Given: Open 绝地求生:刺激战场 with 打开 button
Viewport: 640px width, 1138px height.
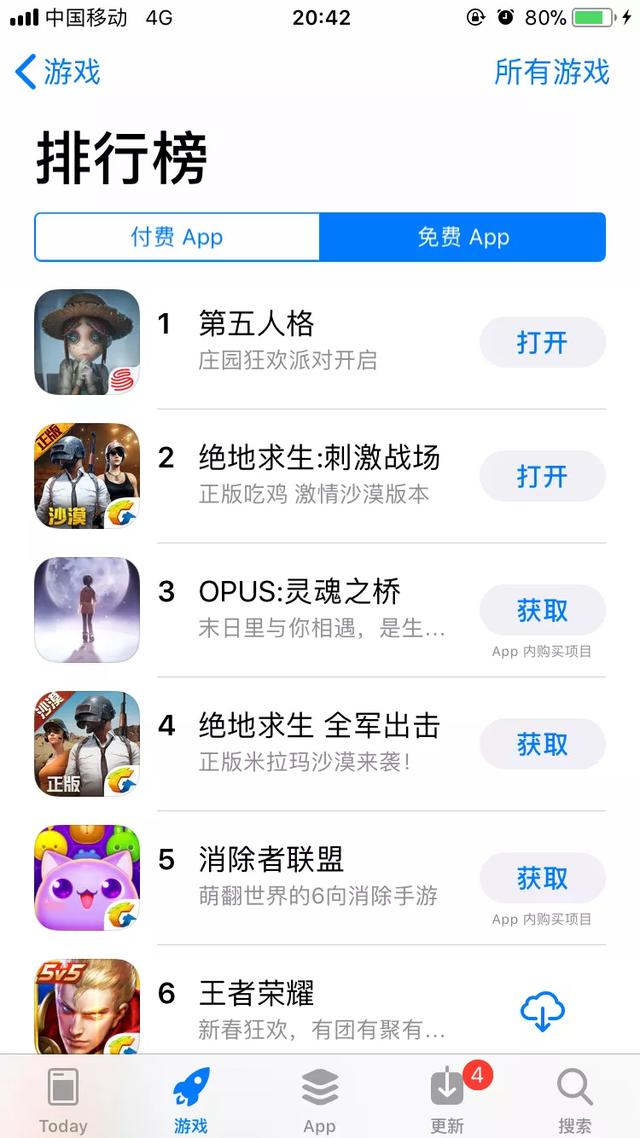Looking at the screenshot, I should pos(542,476).
